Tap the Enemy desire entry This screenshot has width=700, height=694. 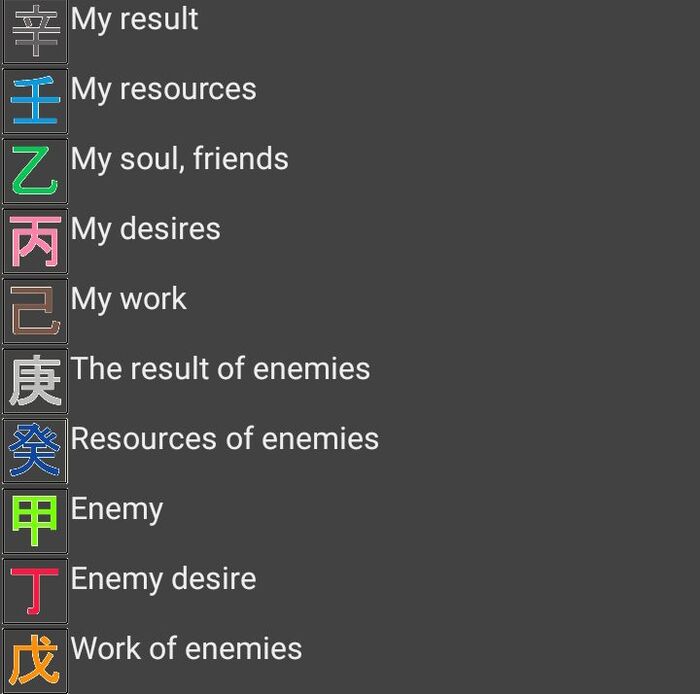(163, 580)
